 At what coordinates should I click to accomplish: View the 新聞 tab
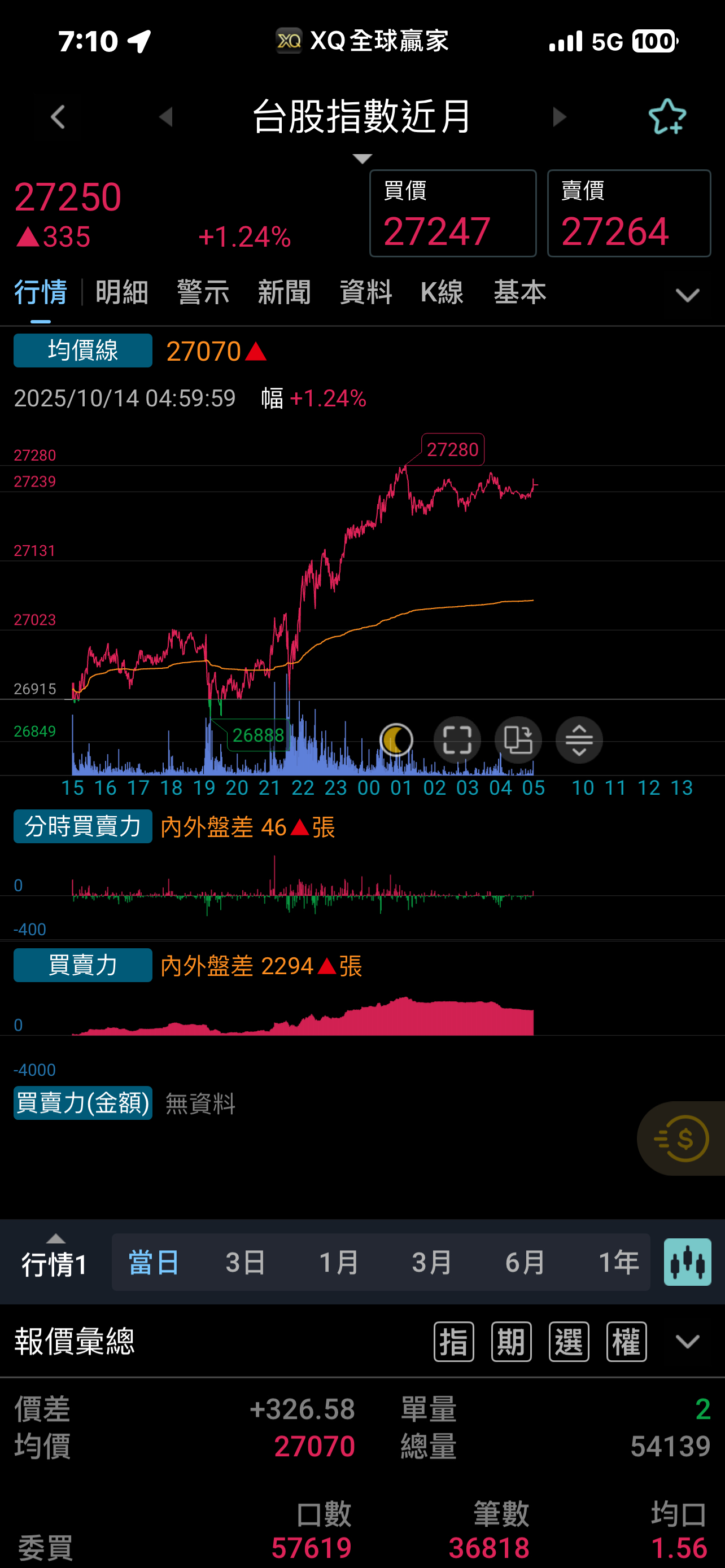point(284,293)
